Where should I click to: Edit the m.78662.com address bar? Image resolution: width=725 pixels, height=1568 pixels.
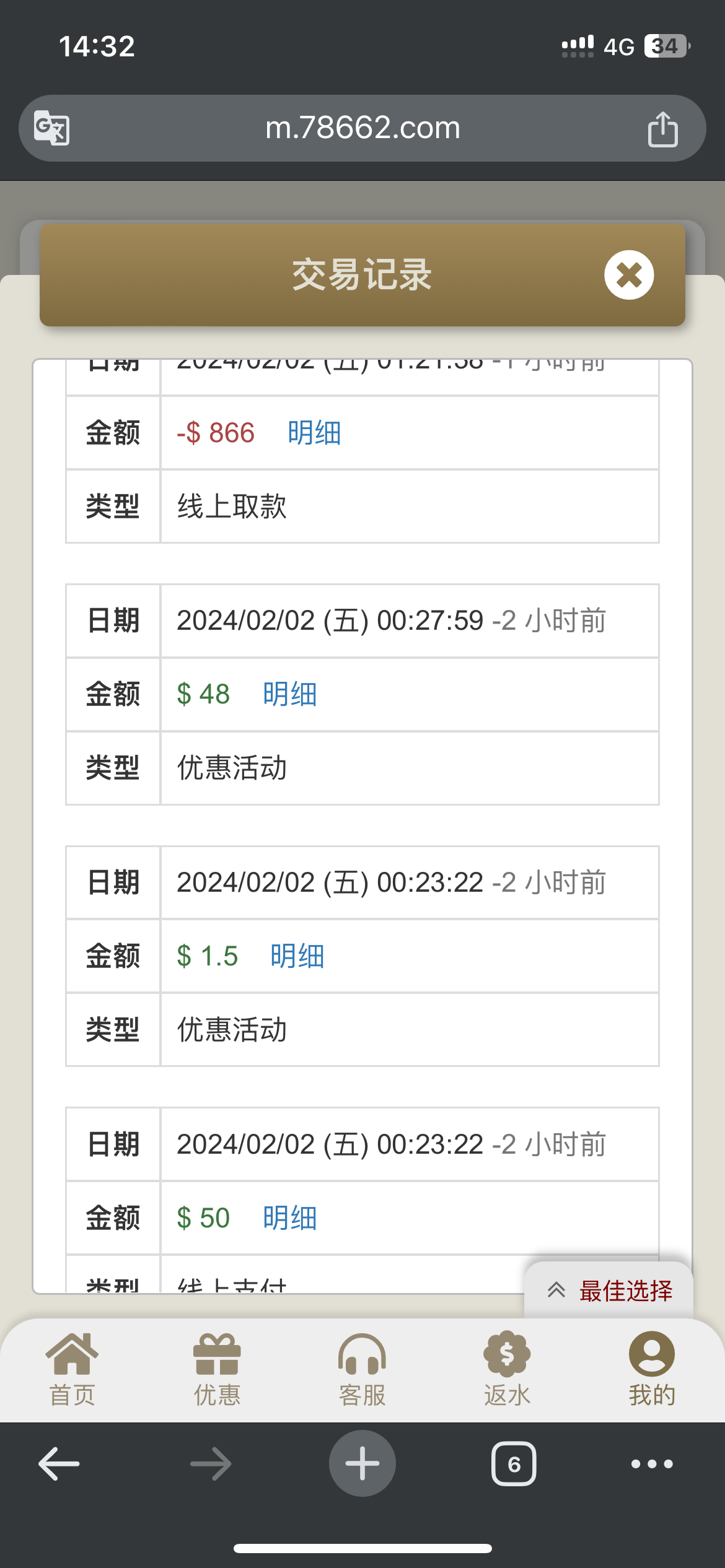point(362,128)
